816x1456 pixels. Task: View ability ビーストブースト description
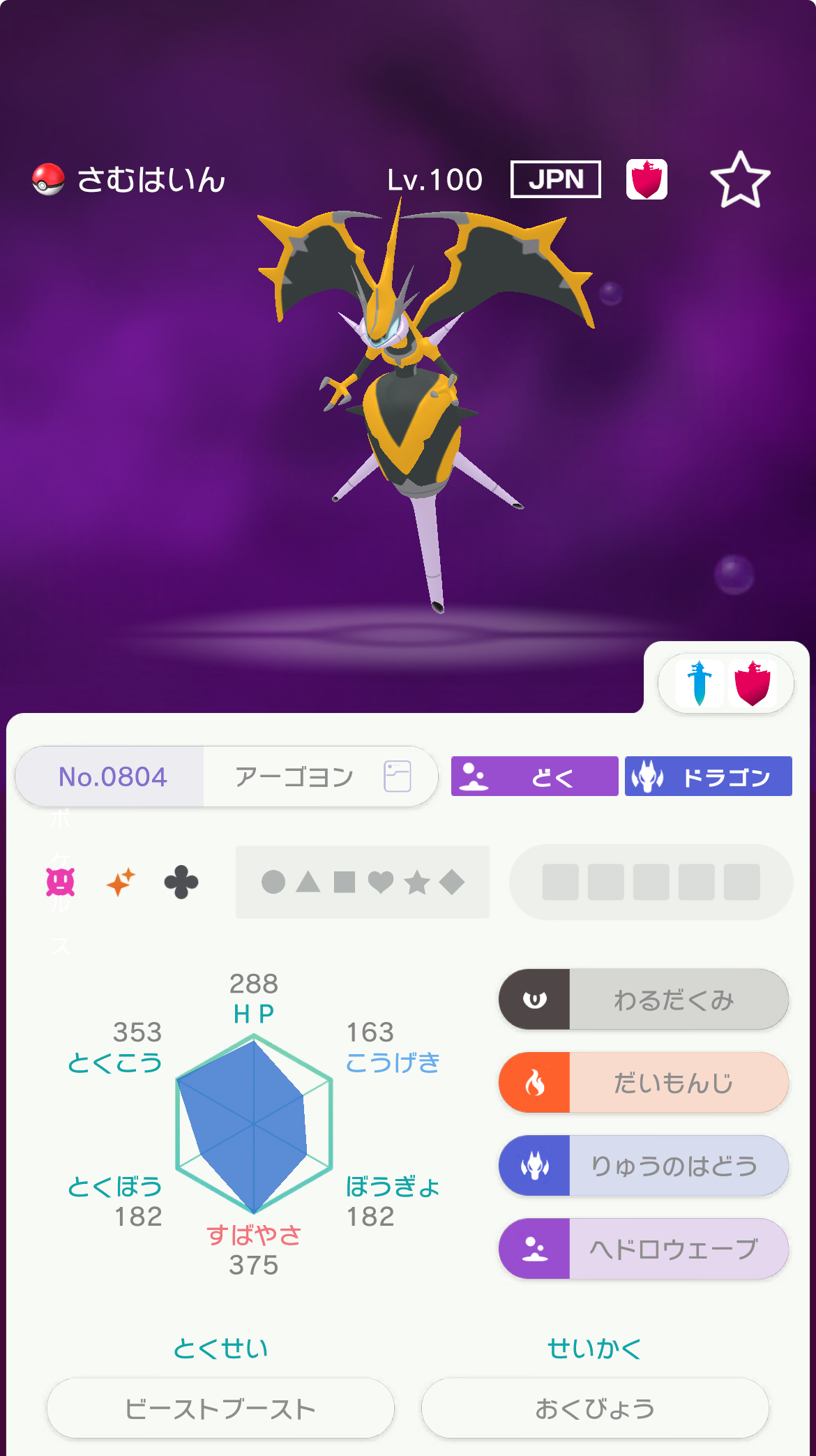pyautogui.click(x=220, y=1408)
